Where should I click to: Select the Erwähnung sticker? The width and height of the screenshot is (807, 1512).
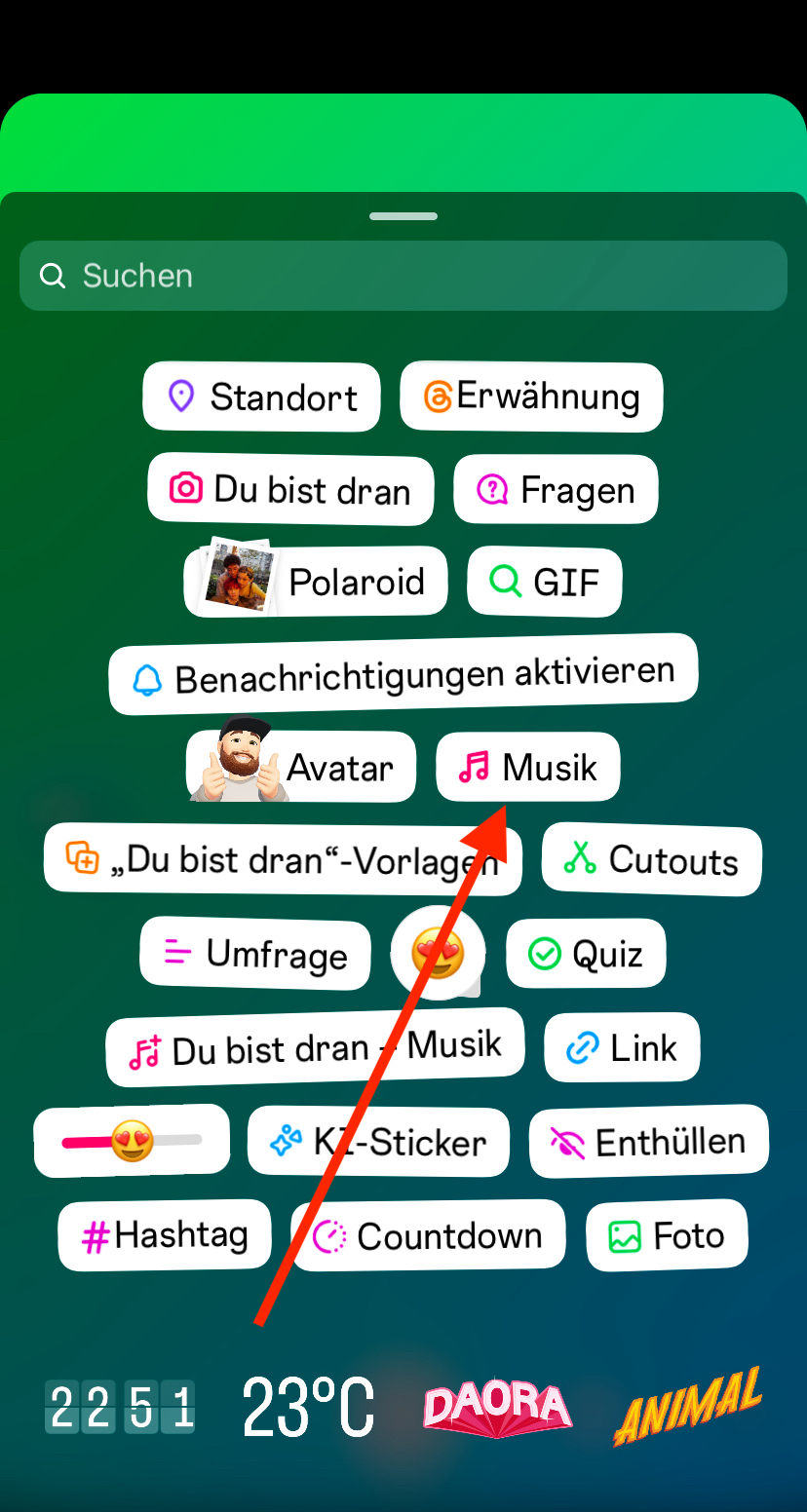pos(531,397)
